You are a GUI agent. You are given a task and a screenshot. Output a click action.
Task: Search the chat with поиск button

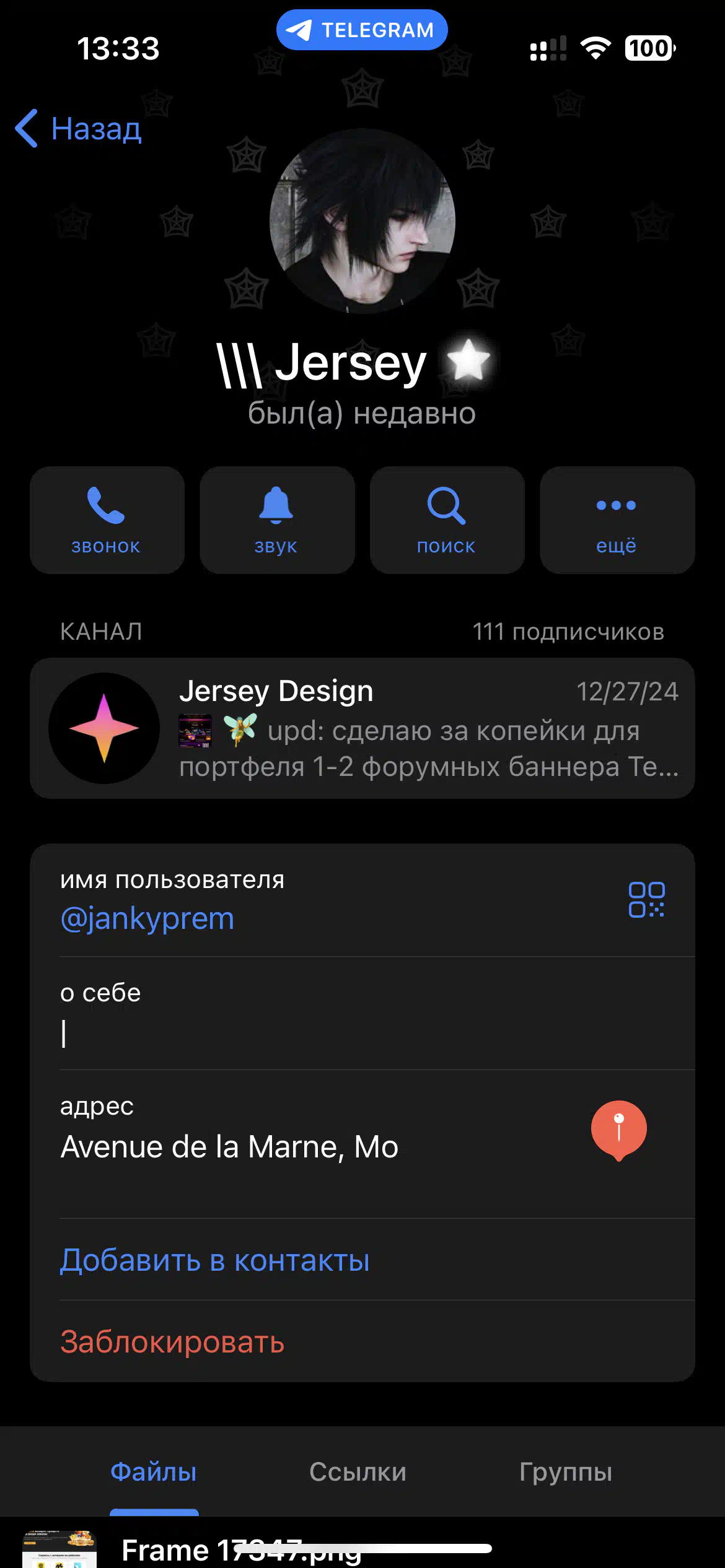[x=447, y=520]
